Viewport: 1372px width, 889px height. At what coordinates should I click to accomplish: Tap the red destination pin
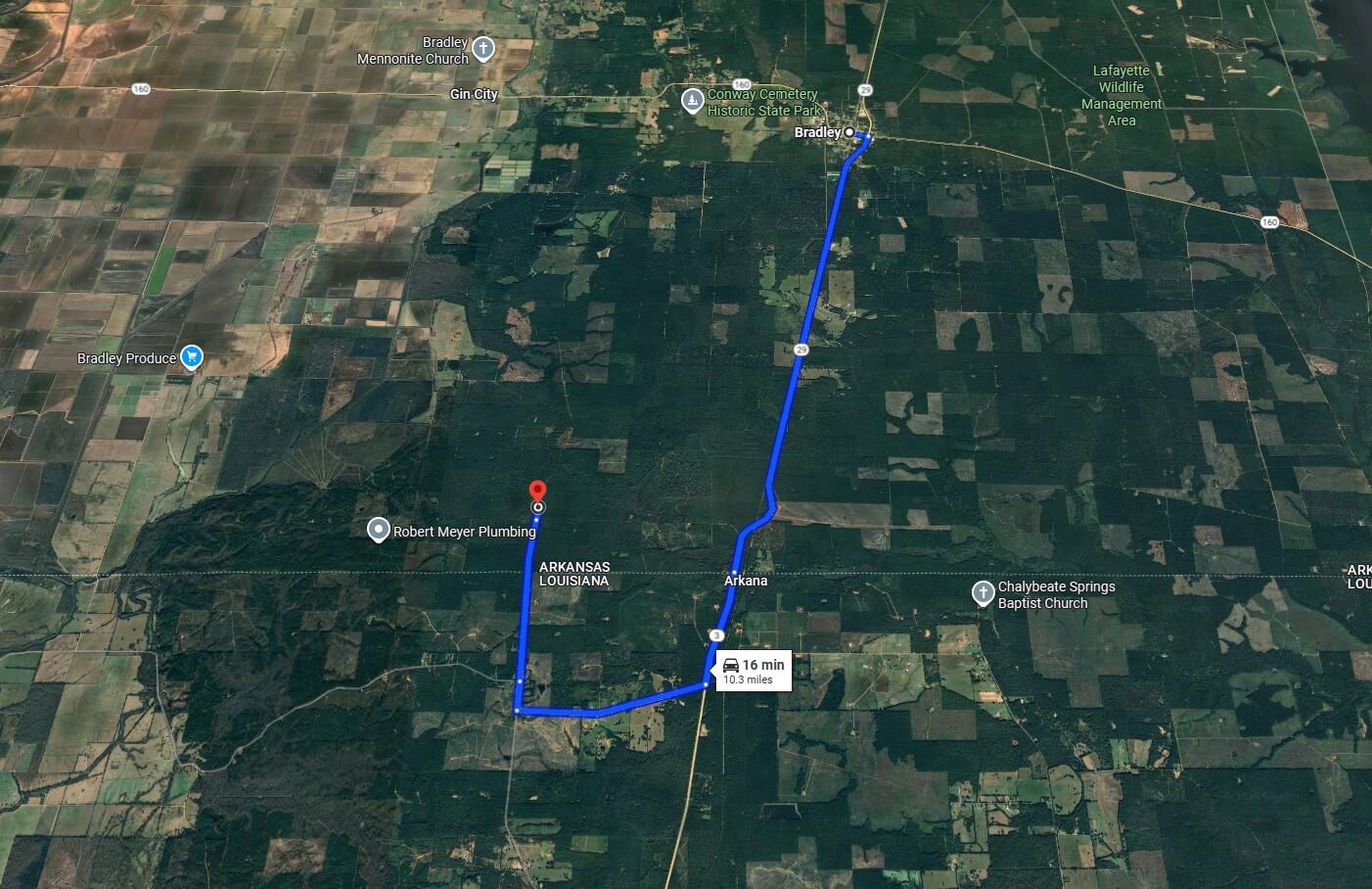tap(537, 492)
